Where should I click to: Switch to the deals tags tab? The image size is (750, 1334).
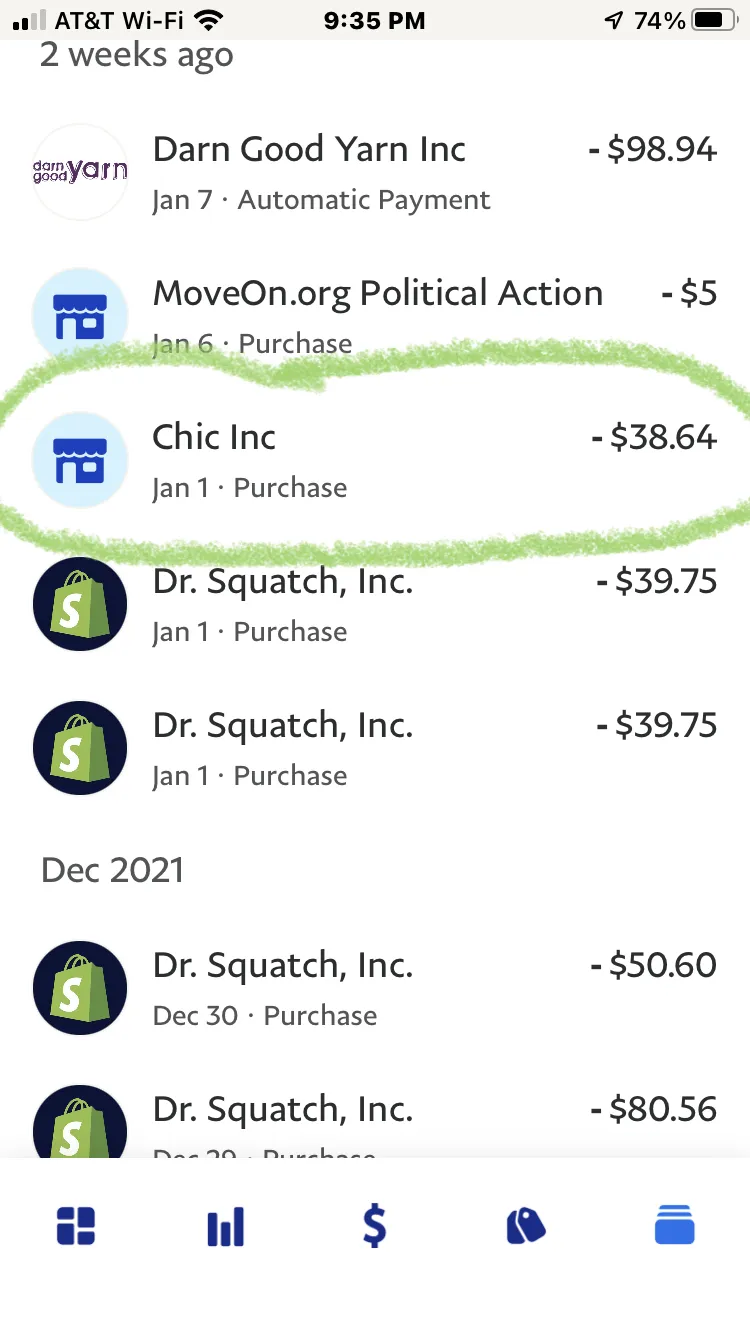pyautogui.click(x=525, y=1226)
